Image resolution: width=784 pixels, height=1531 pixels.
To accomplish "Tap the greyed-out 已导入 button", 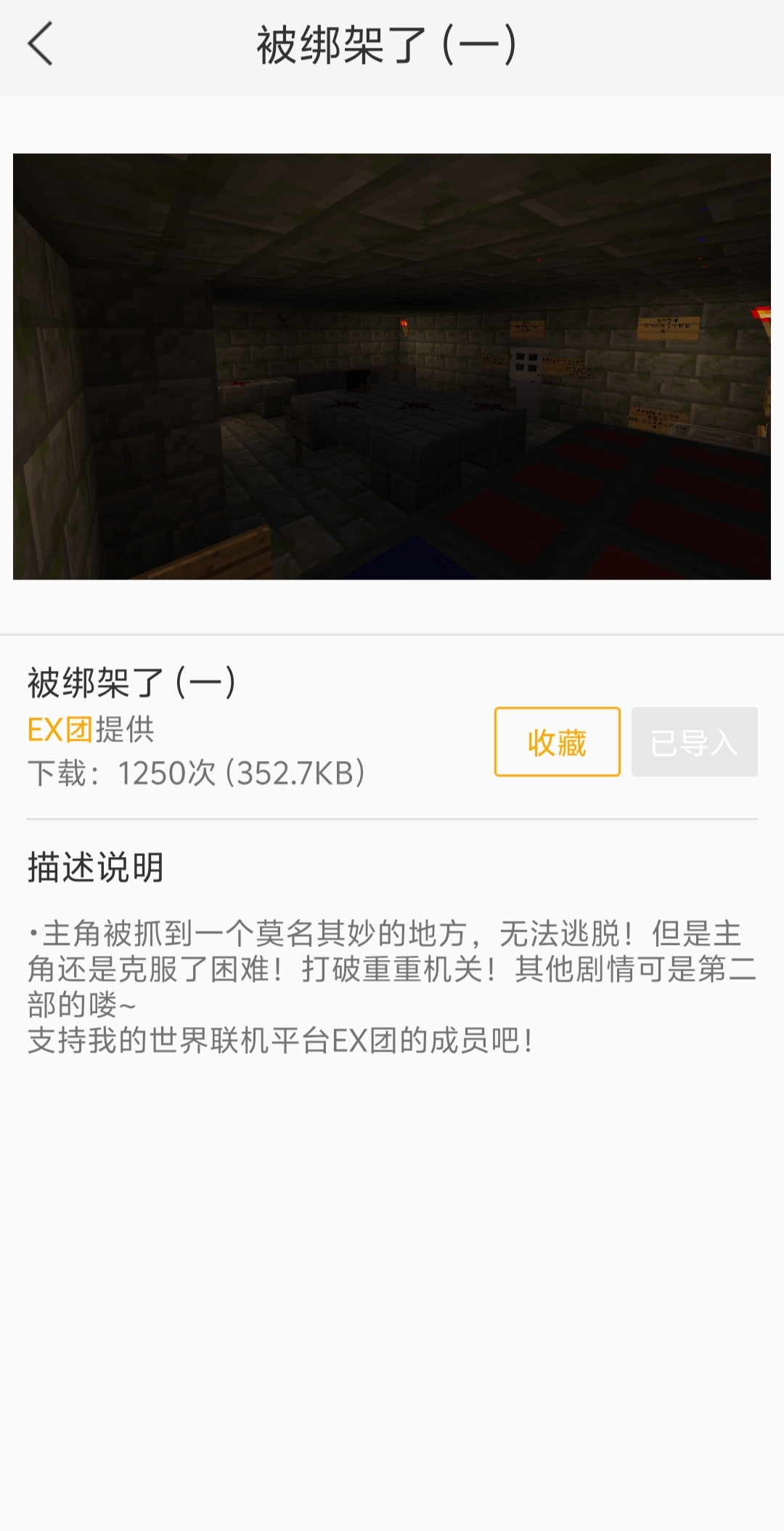I will (694, 742).
